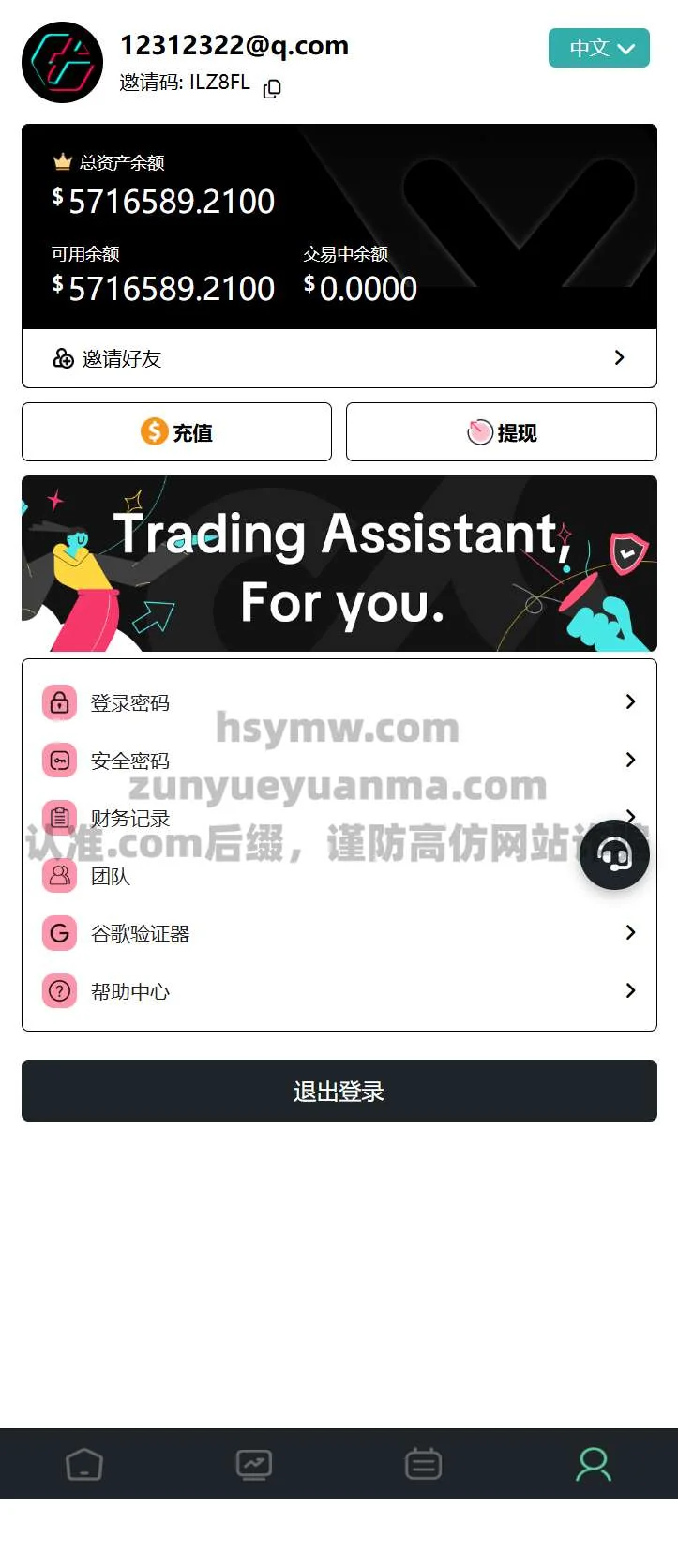Open the Trading Assistant banner
Viewport: 678px width, 1568px height.
[339, 564]
